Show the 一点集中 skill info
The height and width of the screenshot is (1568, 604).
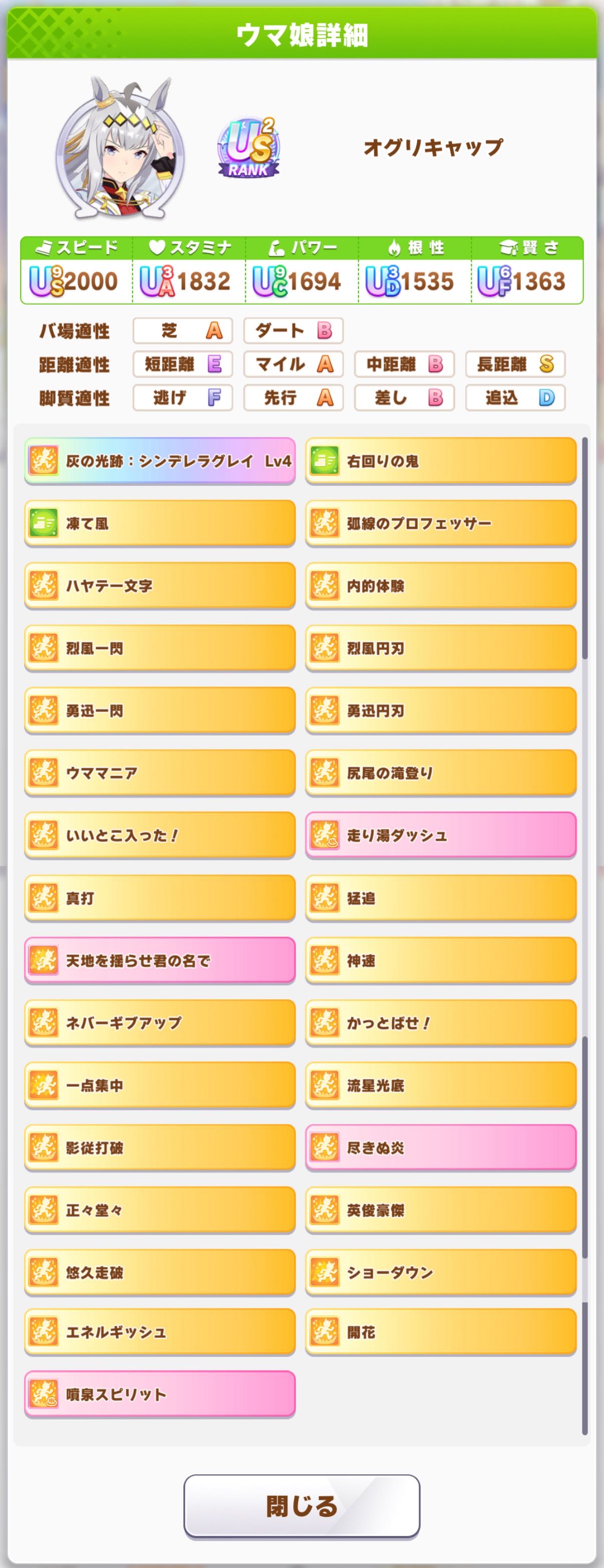click(159, 1085)
